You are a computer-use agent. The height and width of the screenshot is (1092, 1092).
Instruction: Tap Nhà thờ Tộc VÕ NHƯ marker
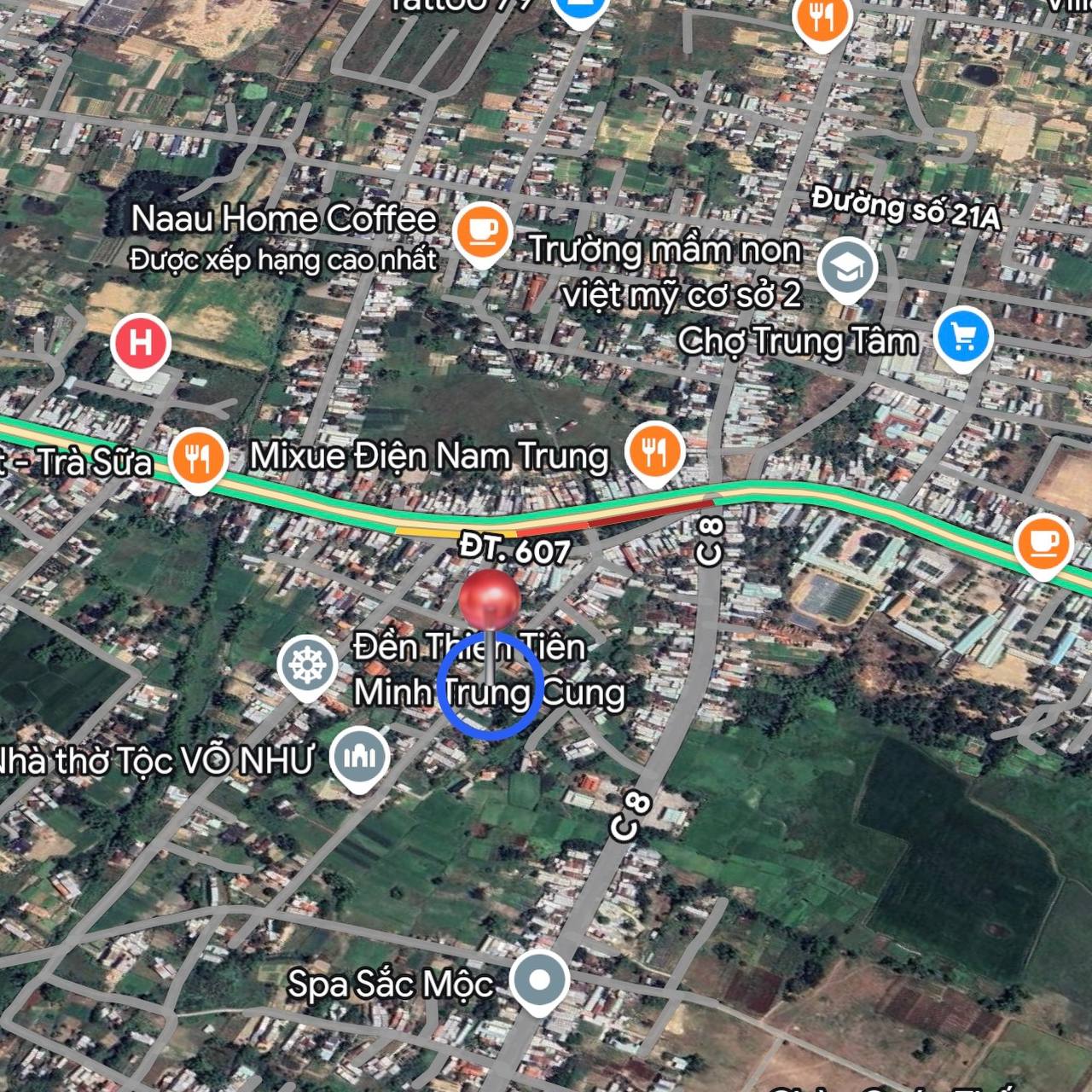pyautogui.click(x=359, y=756)
